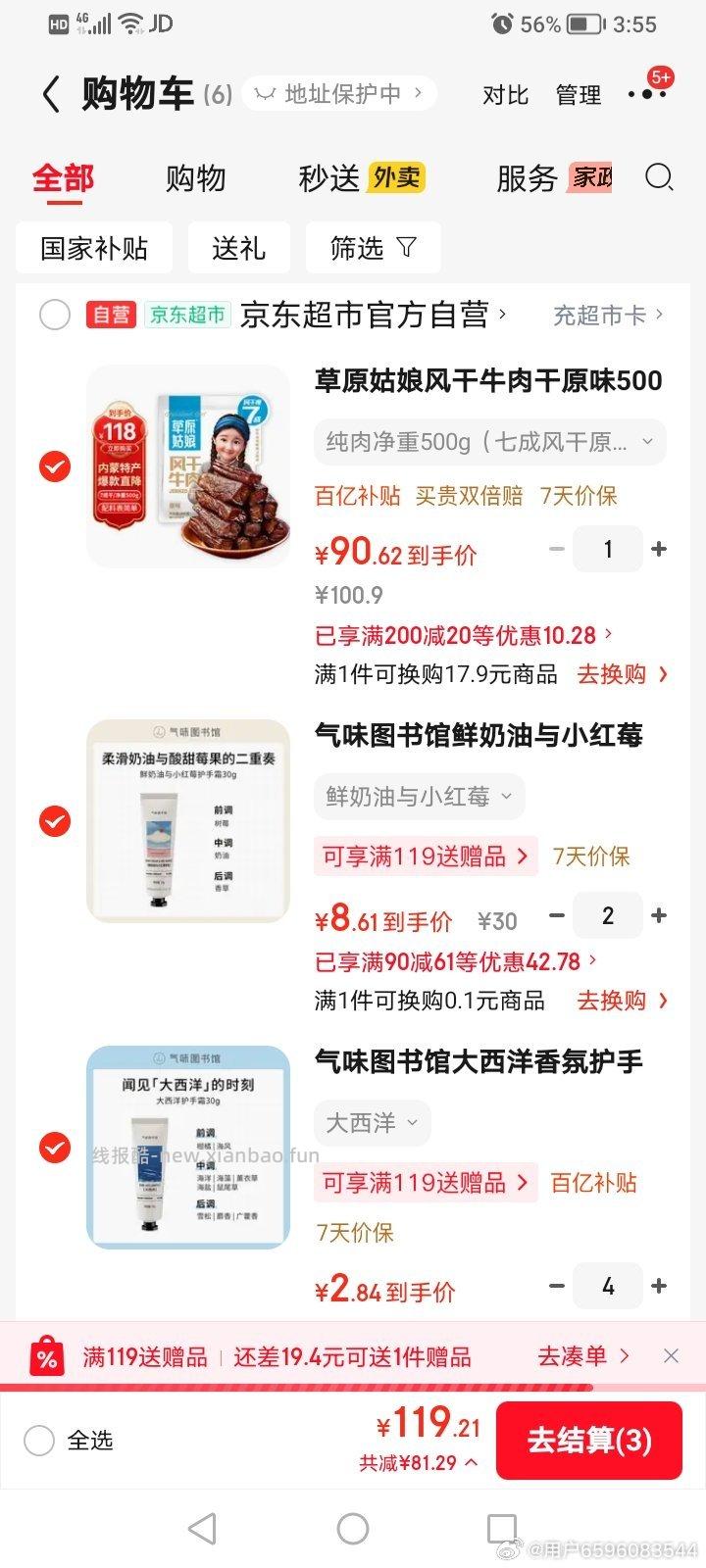Enable the 全选 select-all checkbox
Viewport: 706px width, 1568px height.
[x=39, y=1441]
